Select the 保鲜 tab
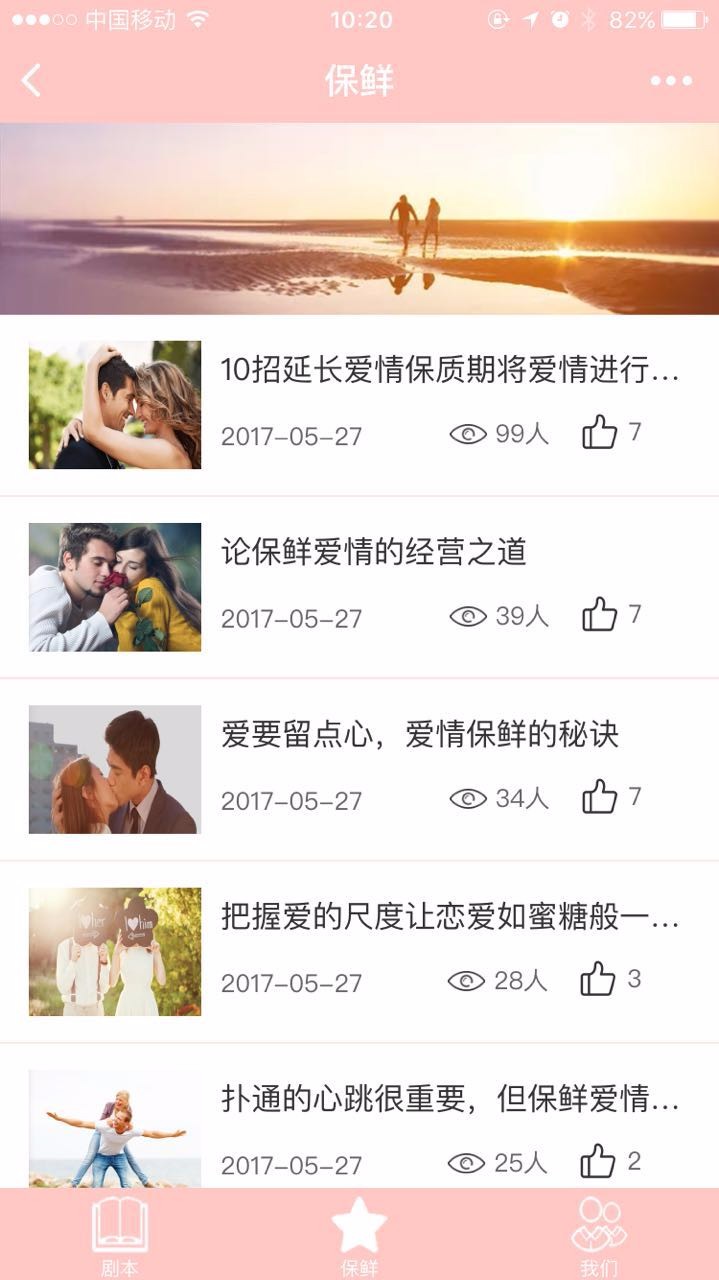 pos(359,1236)
